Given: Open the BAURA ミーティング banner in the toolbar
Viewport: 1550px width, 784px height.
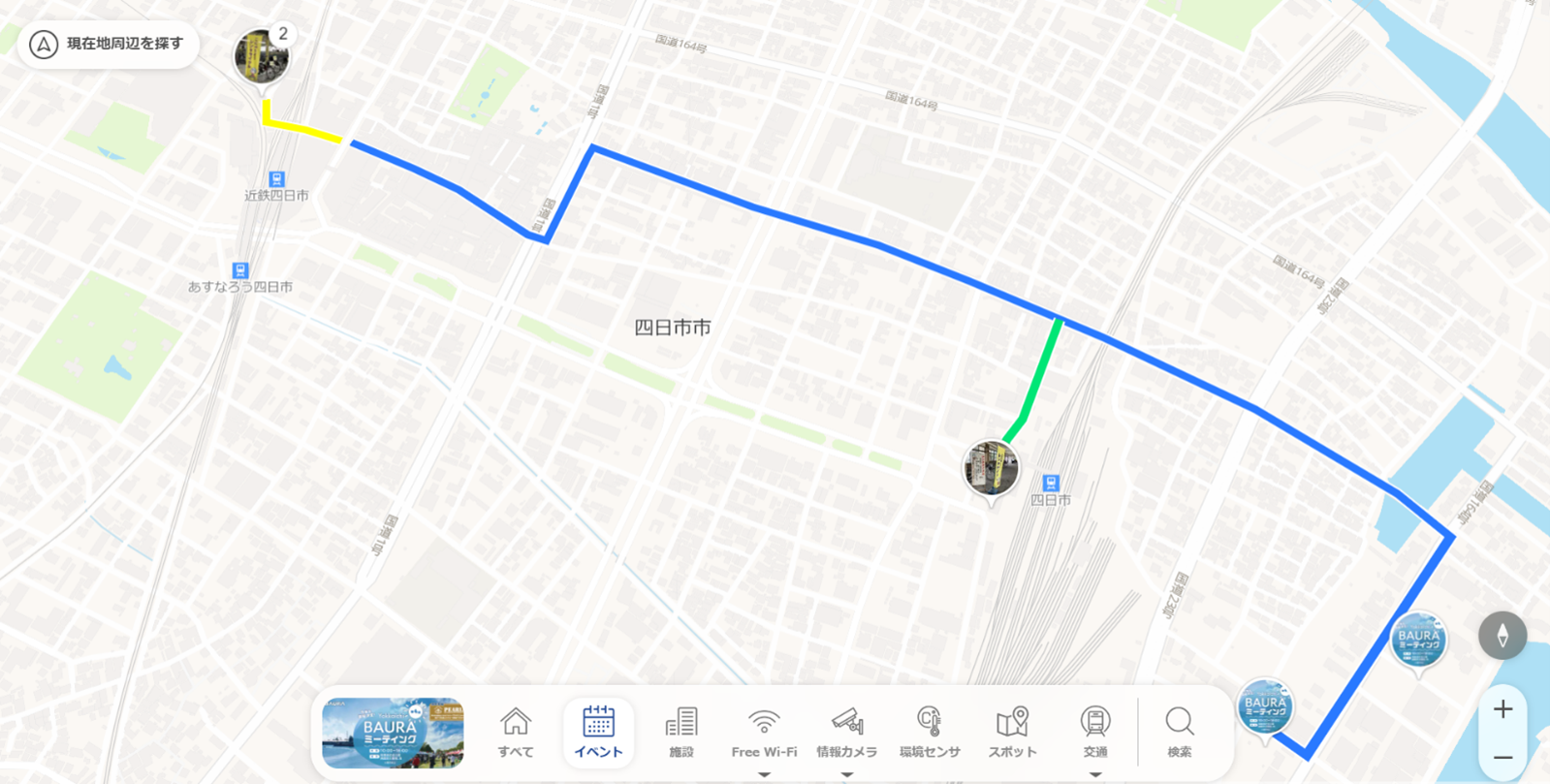Looking at the screenshot, I should pyautogui.click(x=393, y=733).
